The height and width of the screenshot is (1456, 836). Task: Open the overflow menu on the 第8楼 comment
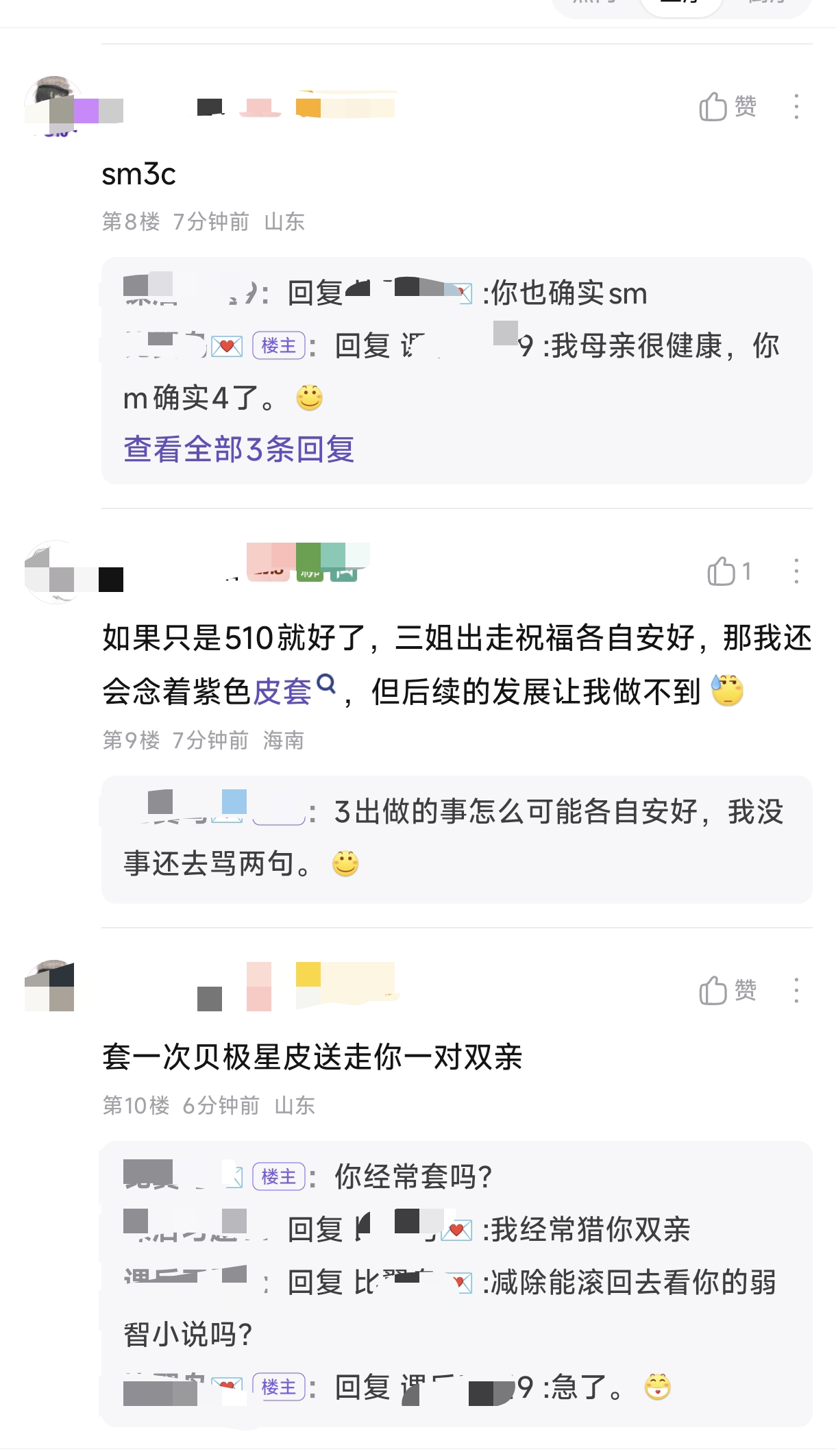point(796,107)
